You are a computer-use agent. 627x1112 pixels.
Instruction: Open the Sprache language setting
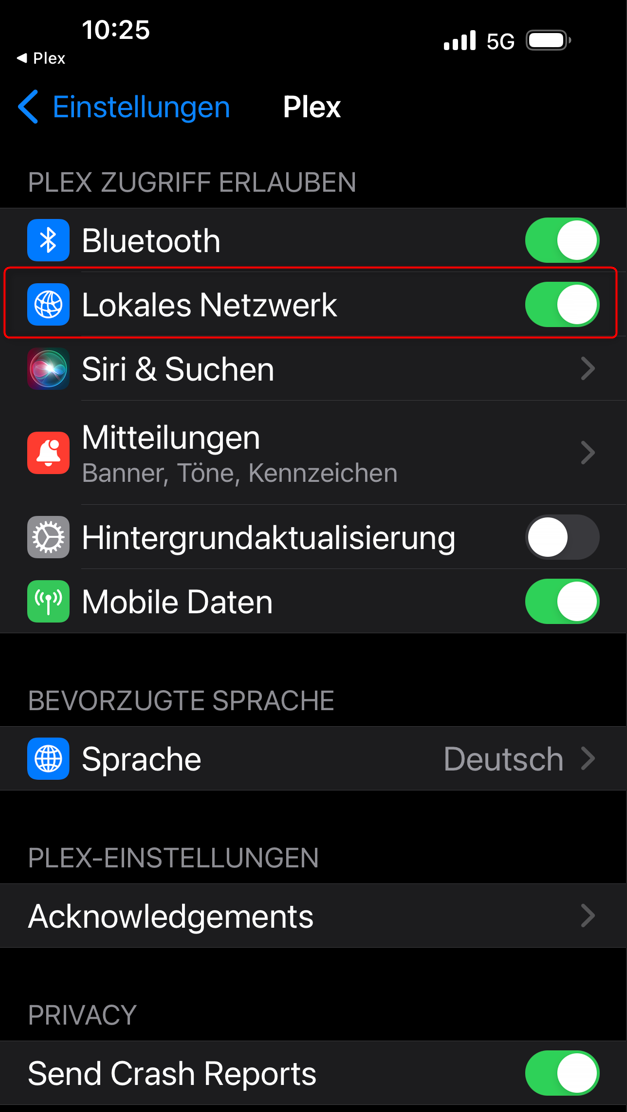[x=313, y=759]
